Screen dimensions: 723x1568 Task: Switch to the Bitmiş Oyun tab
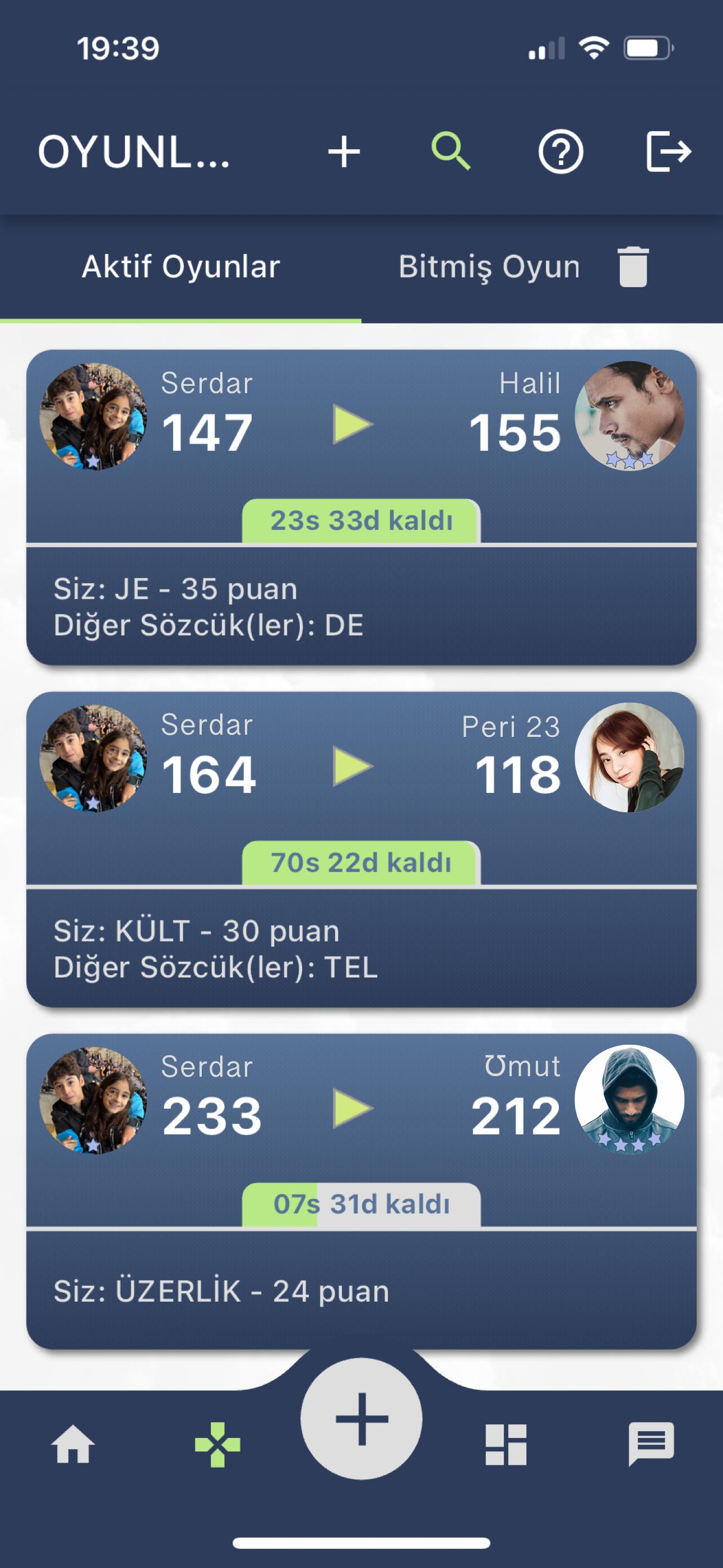pyautogui.click(x=489, y=266)
